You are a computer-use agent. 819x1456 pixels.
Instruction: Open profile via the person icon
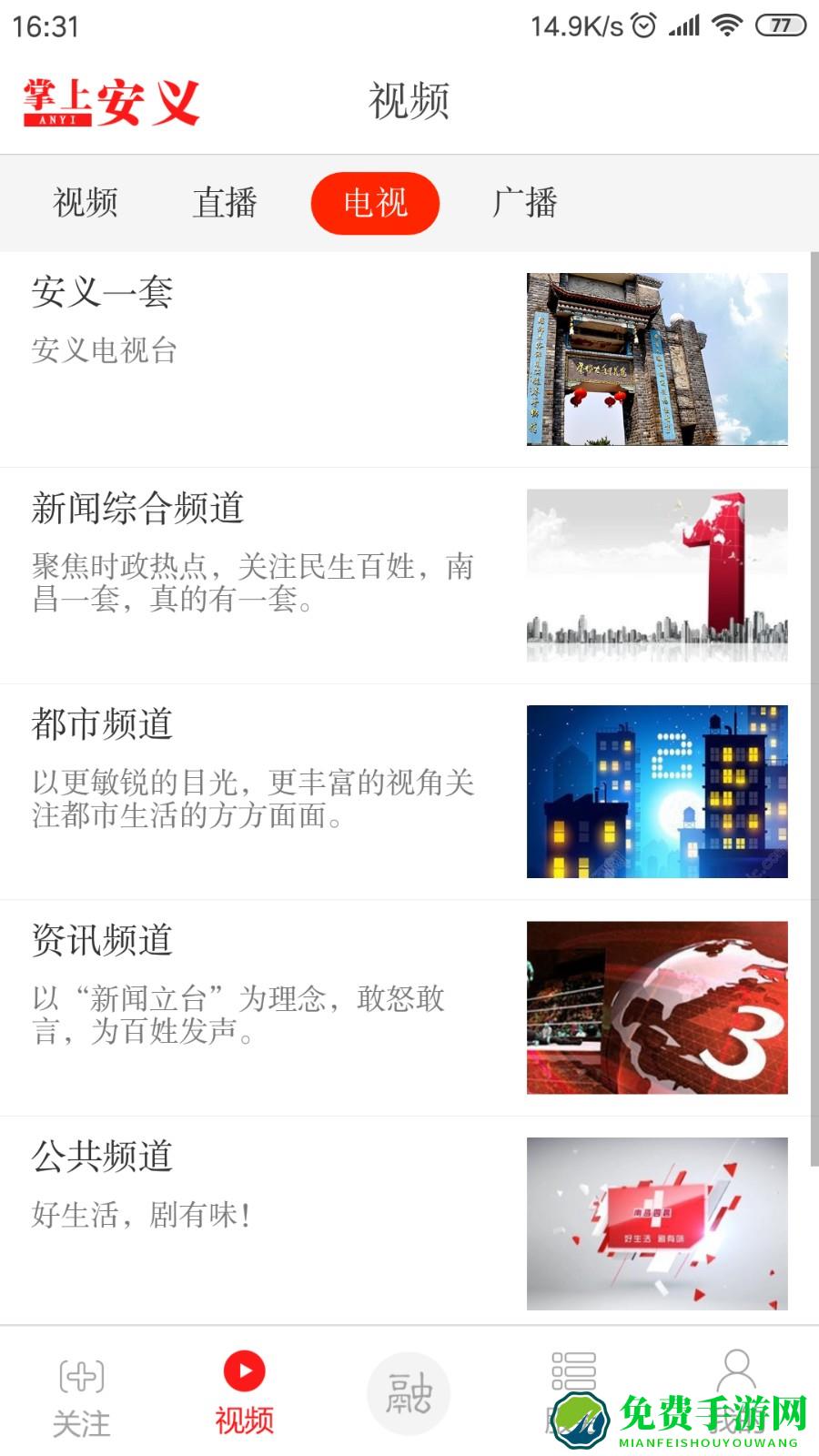737,1370
